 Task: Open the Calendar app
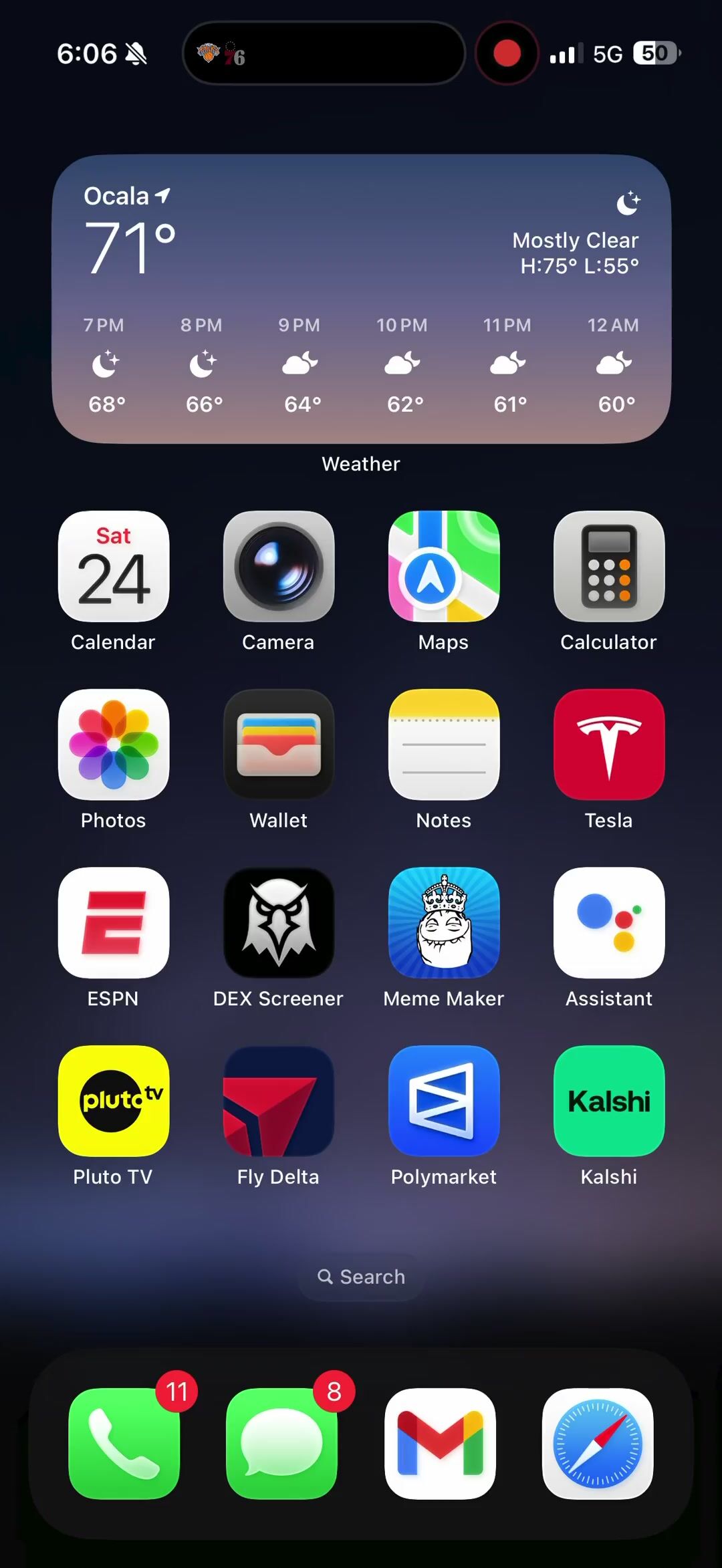[114, 567]
